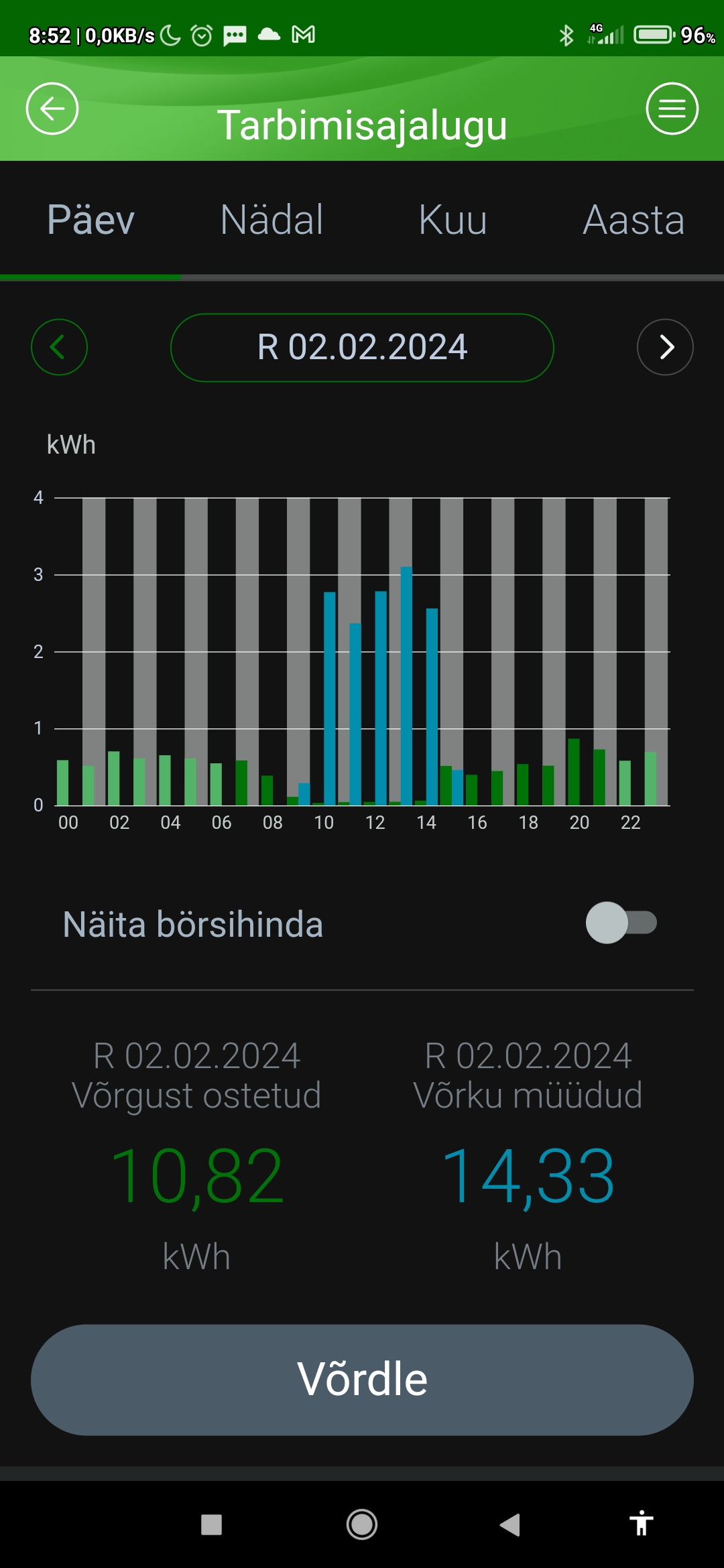Switch to the Päev tab
Screen dimensions: 724x1568
(x=90, y=220)
